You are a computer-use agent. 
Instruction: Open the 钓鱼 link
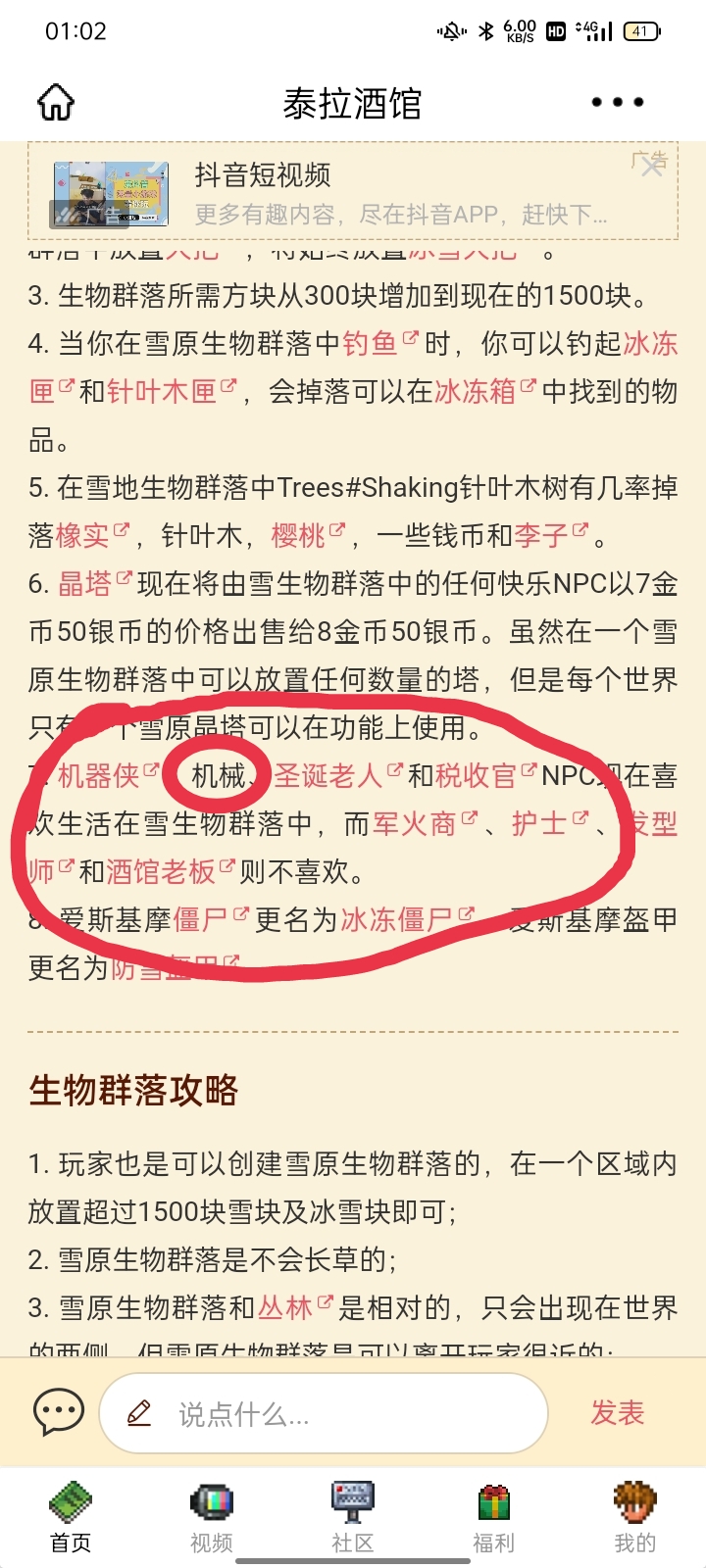point(371,344)
